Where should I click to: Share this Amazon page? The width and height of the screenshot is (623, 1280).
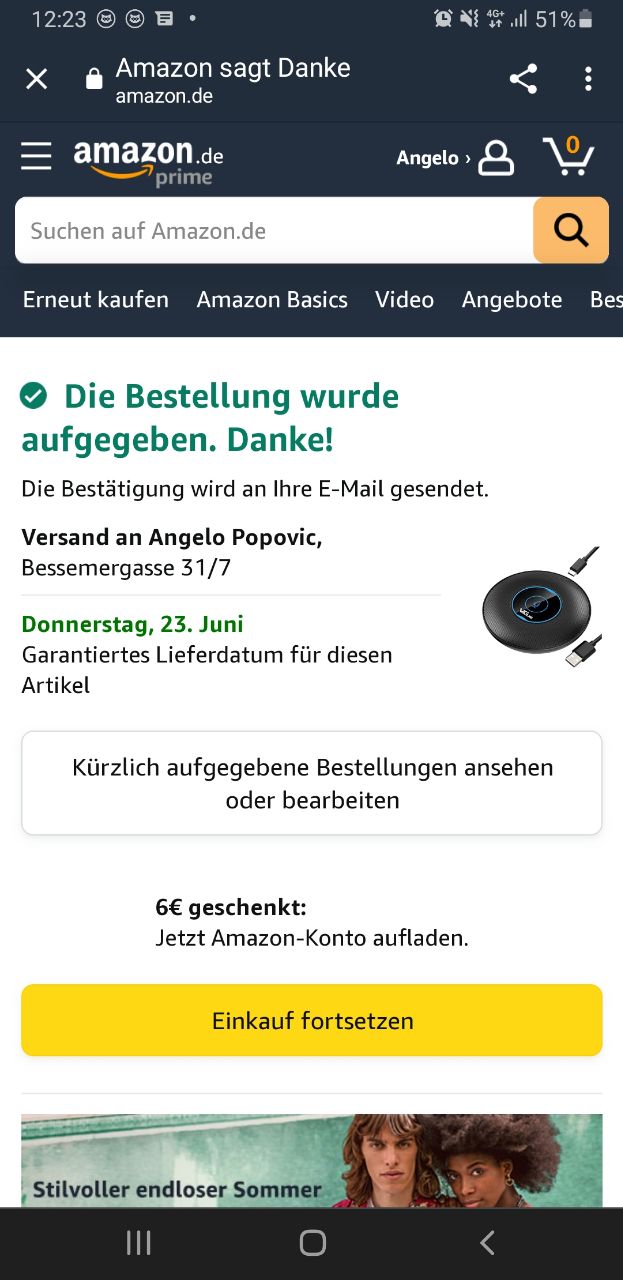[523, 79]
